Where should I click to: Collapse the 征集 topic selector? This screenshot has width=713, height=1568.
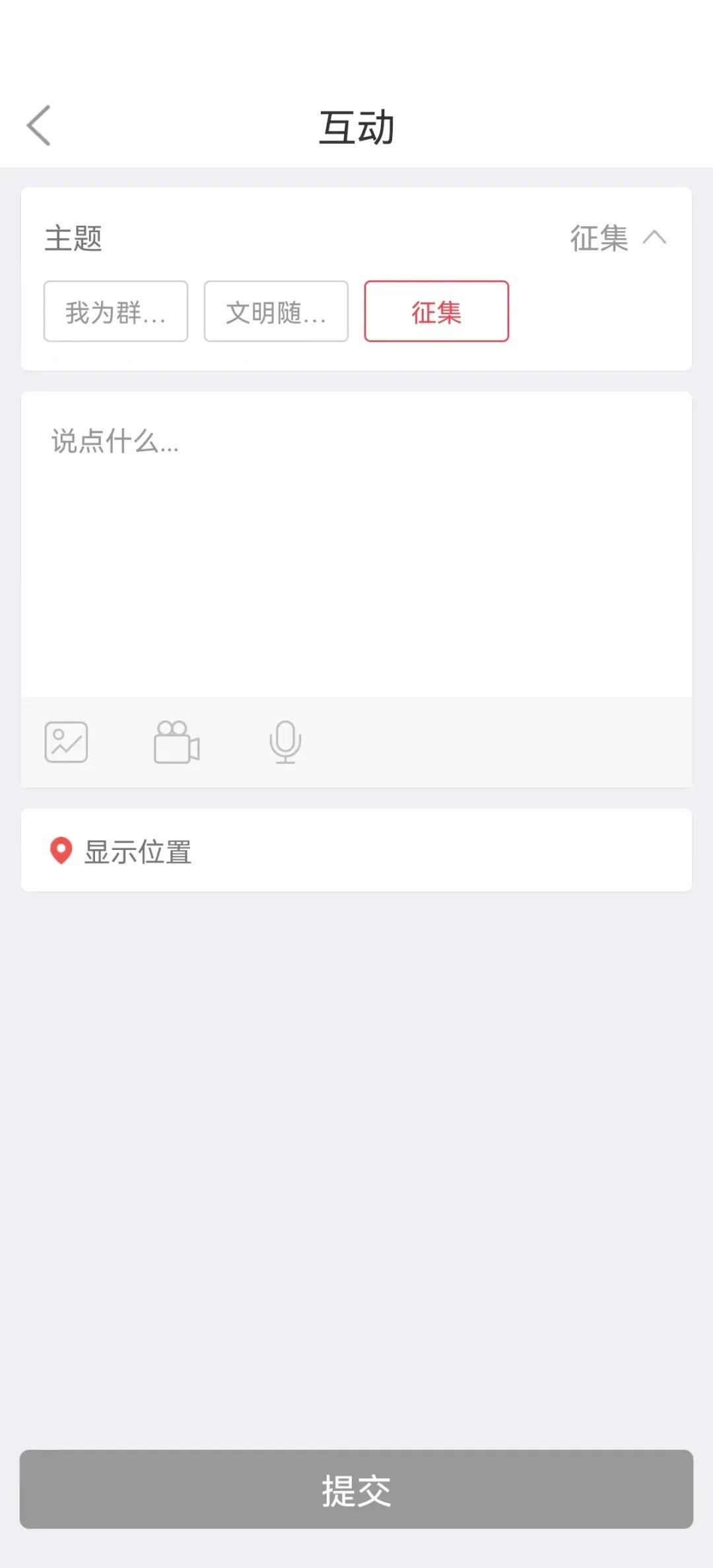(x=619, y=238)
